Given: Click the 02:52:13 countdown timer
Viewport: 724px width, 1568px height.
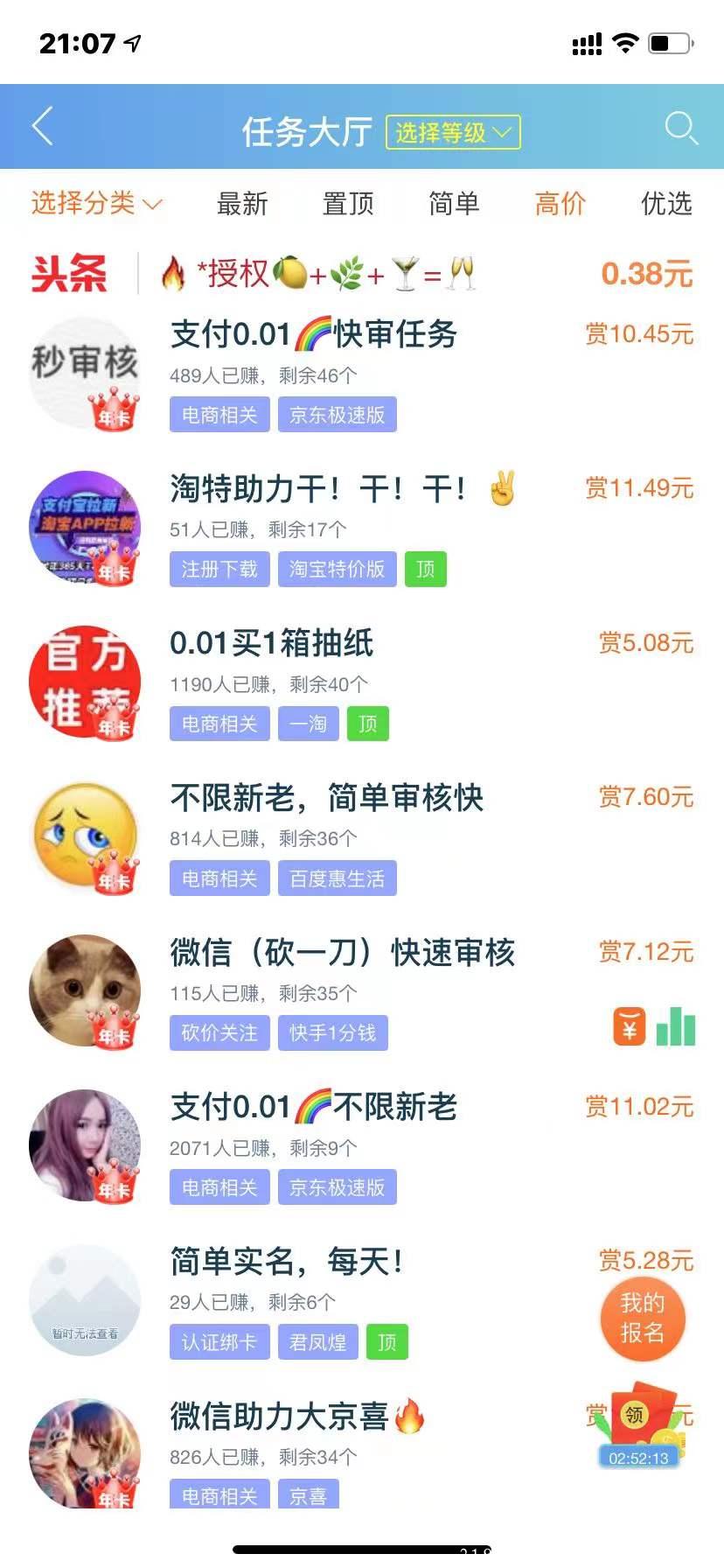Looking at the screenshot, I should (x=637, y=1458).
